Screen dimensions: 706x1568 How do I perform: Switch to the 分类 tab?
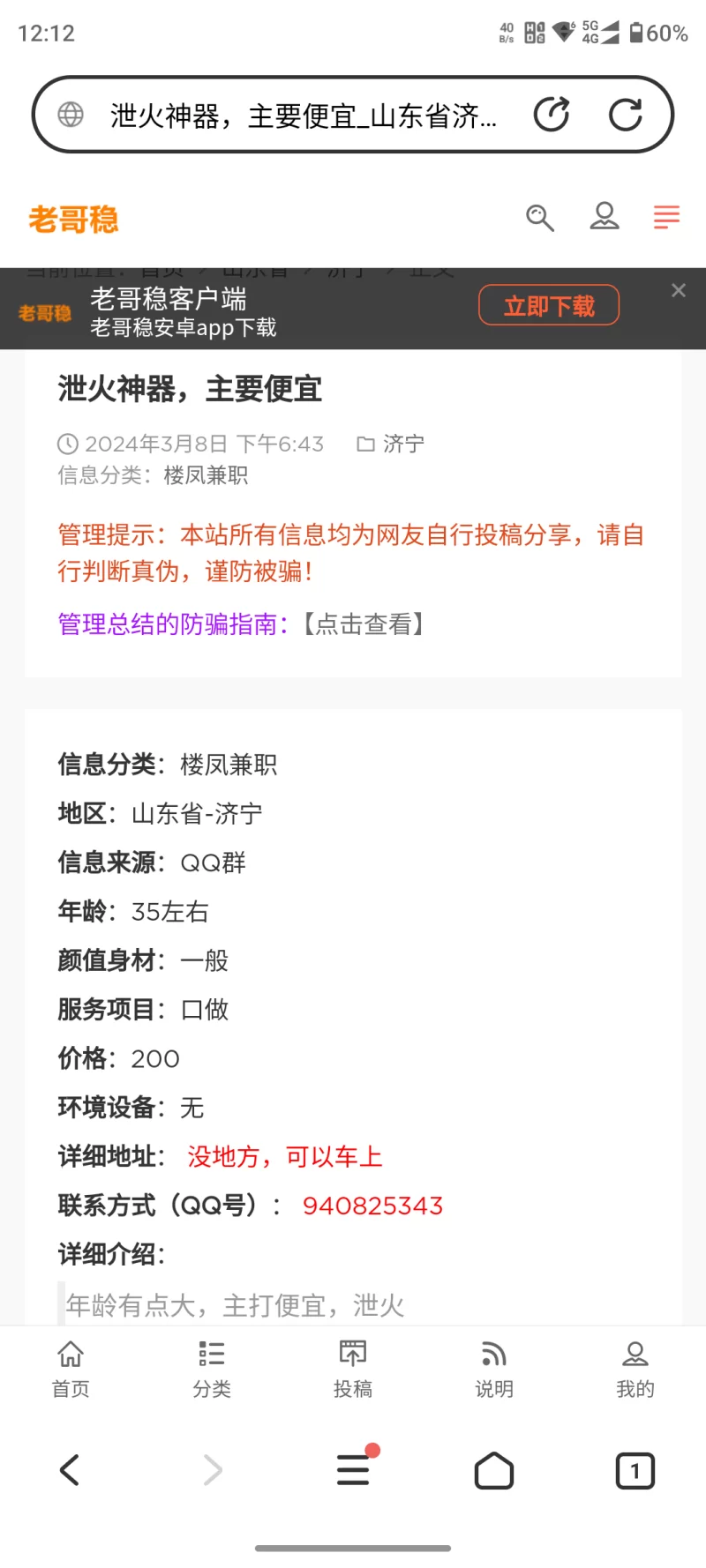click(x=212, y=1370)
